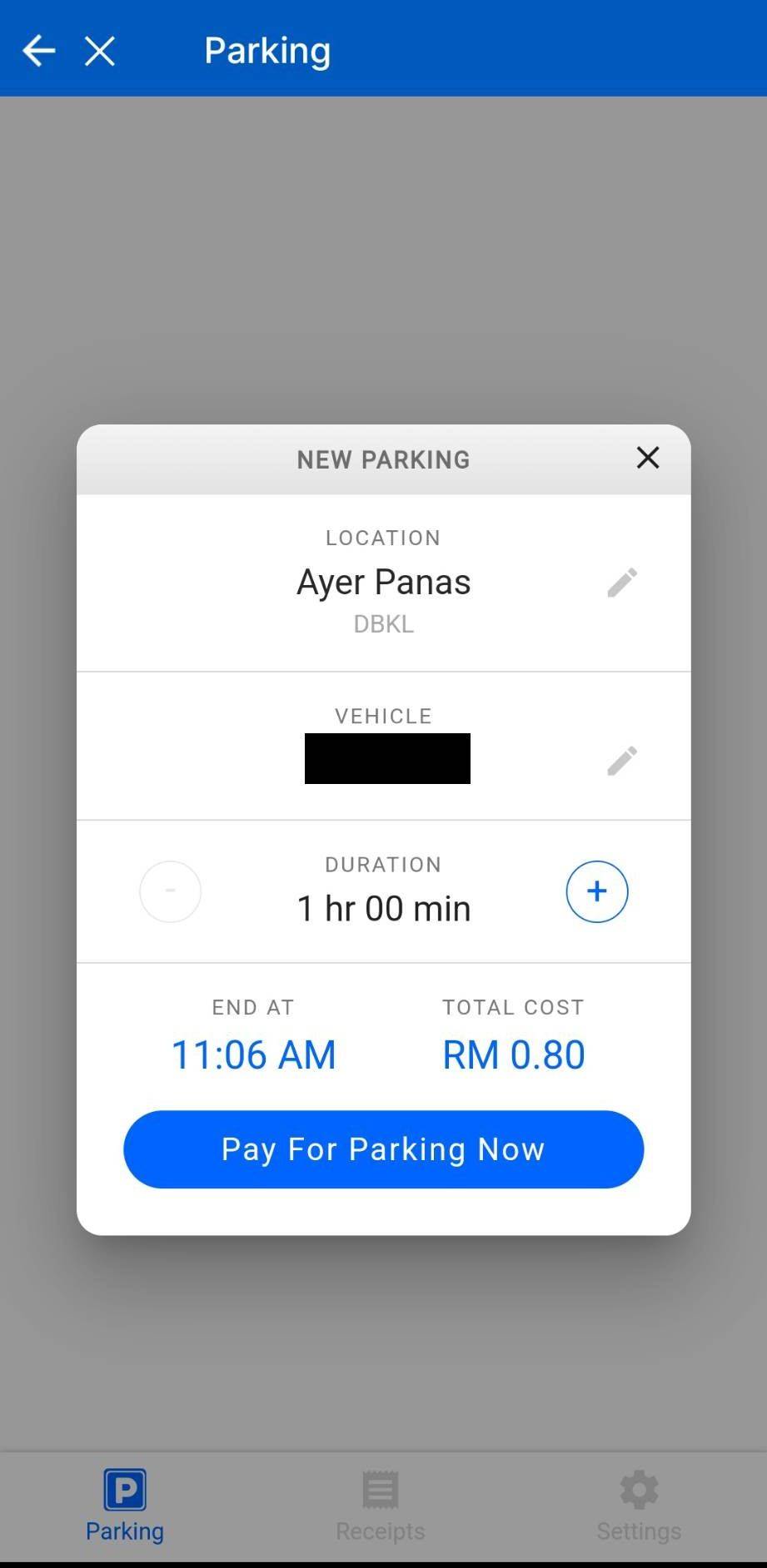Edit the Ayer Panas parking location
This screenshot has height=1568, width=767.
click(x=622, y=583)
